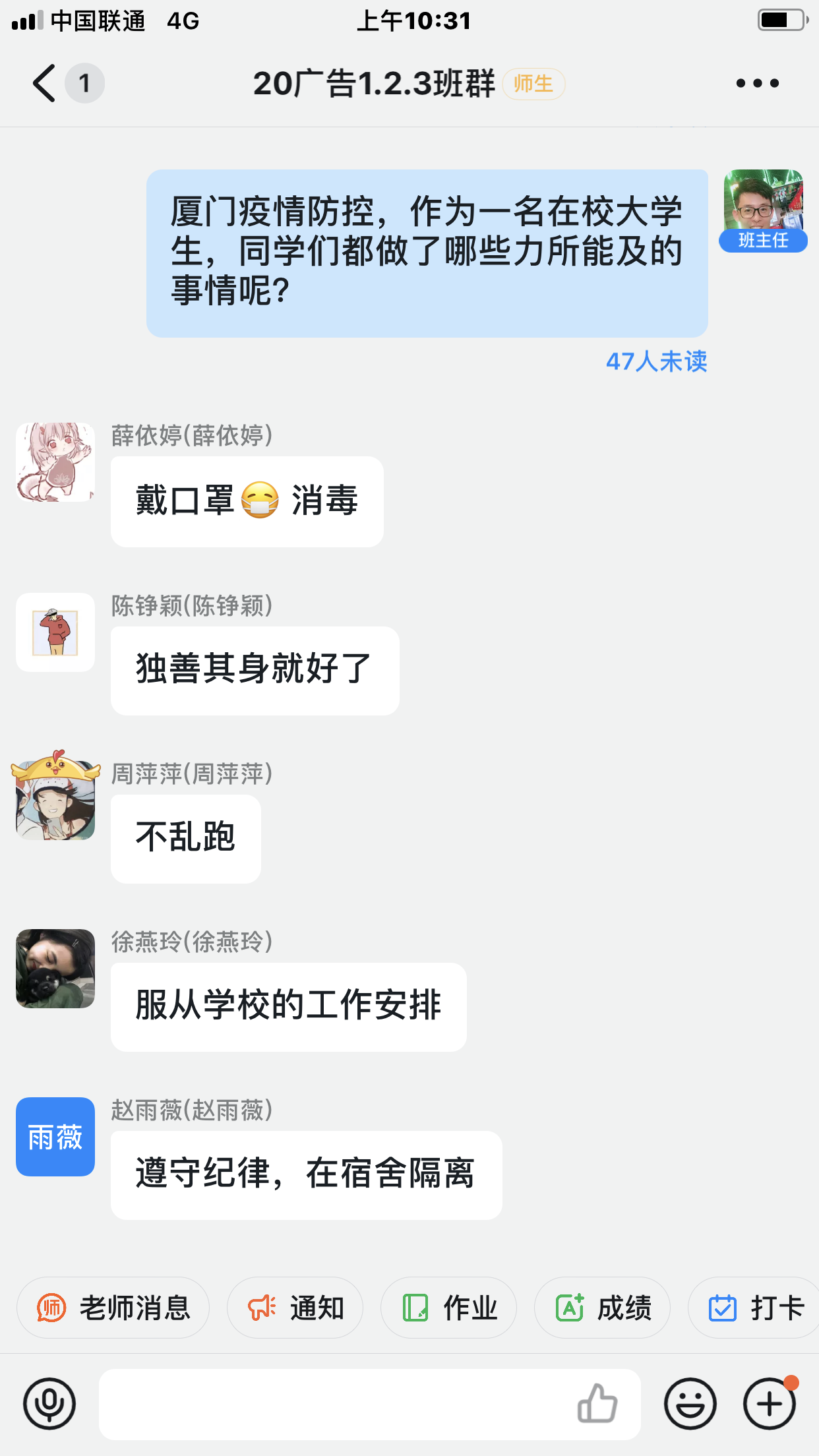Open 周萍萍's profile avatar
Screen dimensions: 819x1456
55,799
